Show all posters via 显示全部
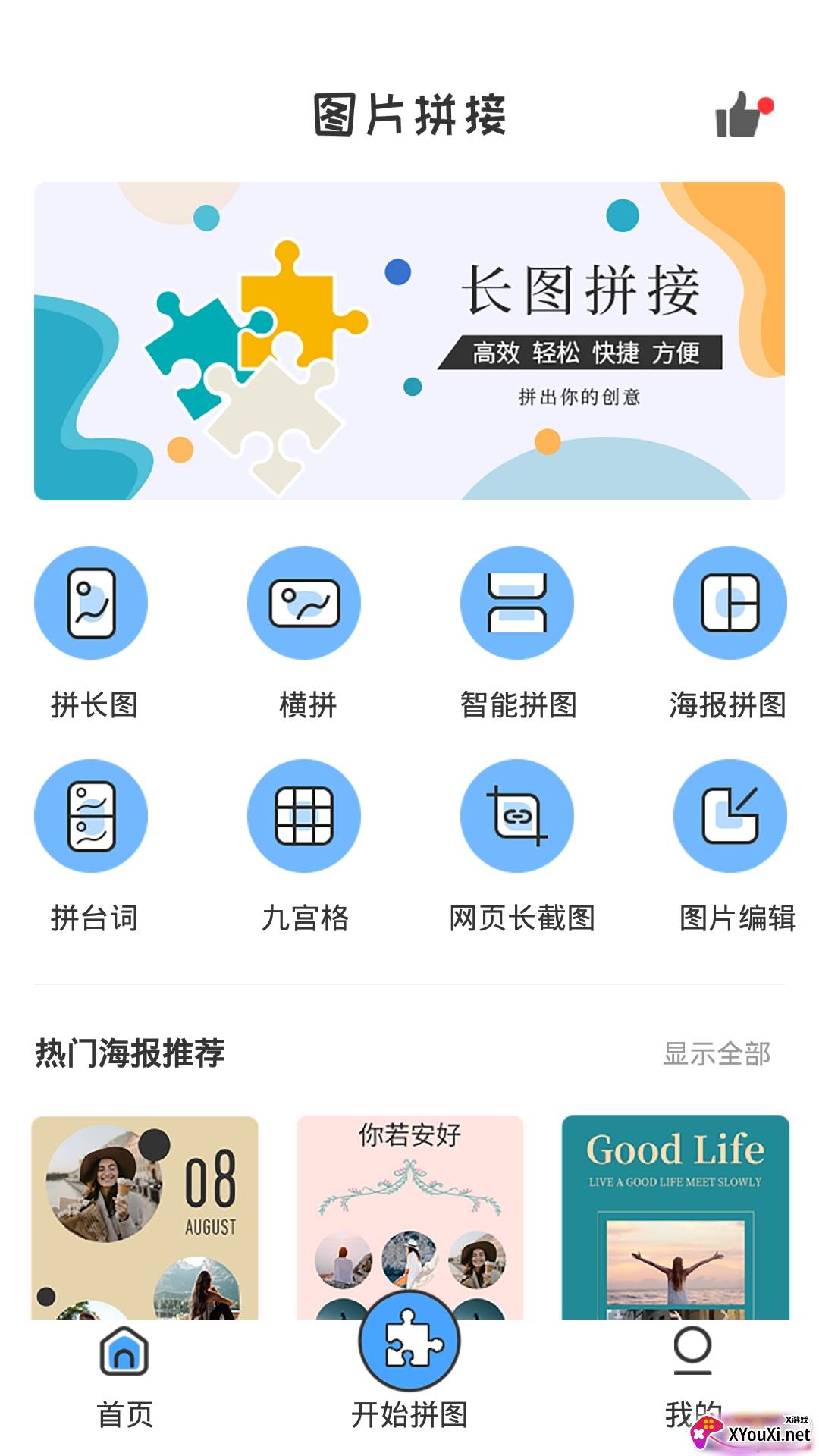 716,1053
